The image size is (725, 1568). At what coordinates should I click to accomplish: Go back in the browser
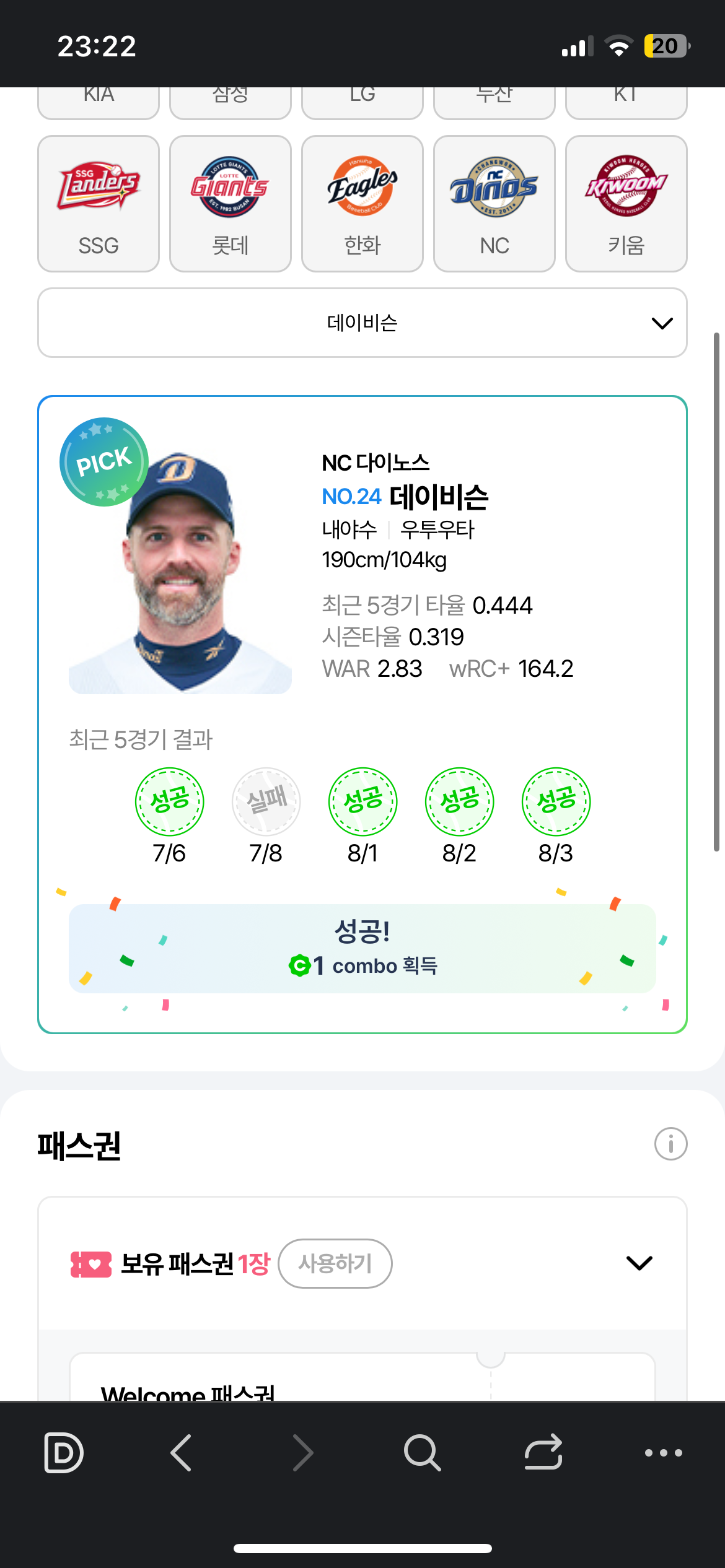(181, 1452)
